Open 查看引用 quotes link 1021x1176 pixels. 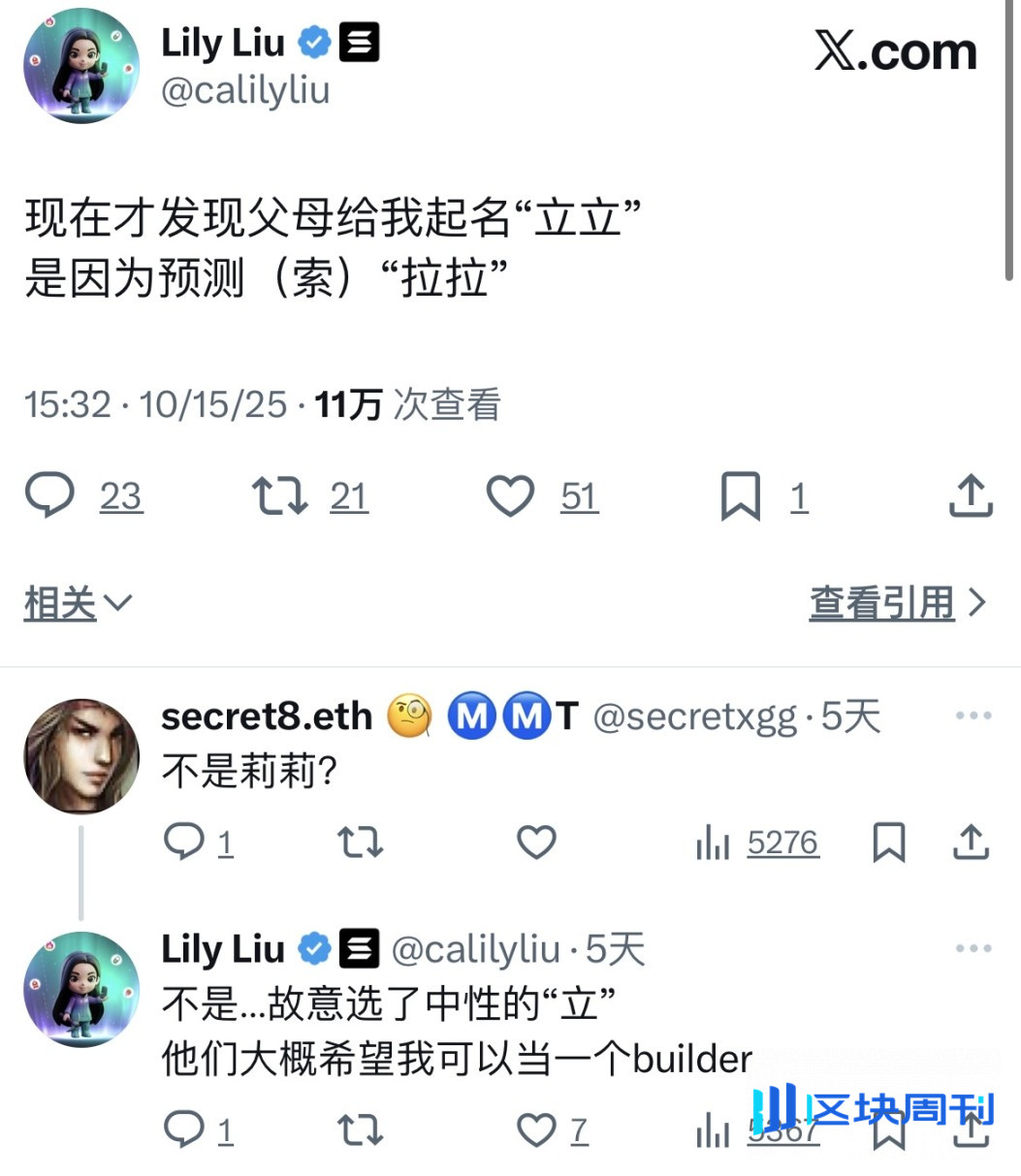(897, 603)
